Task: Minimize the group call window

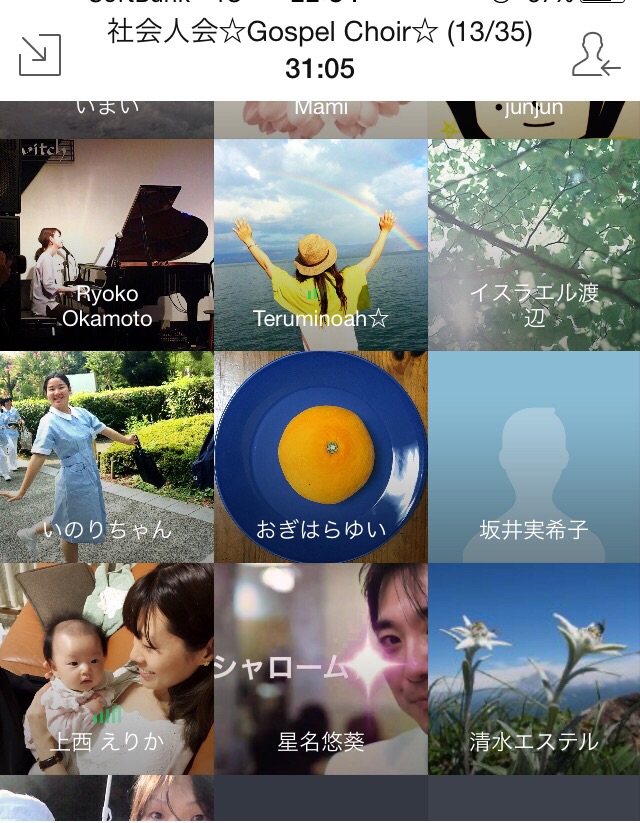Action: pyautogui.click(x=40, y=55)
